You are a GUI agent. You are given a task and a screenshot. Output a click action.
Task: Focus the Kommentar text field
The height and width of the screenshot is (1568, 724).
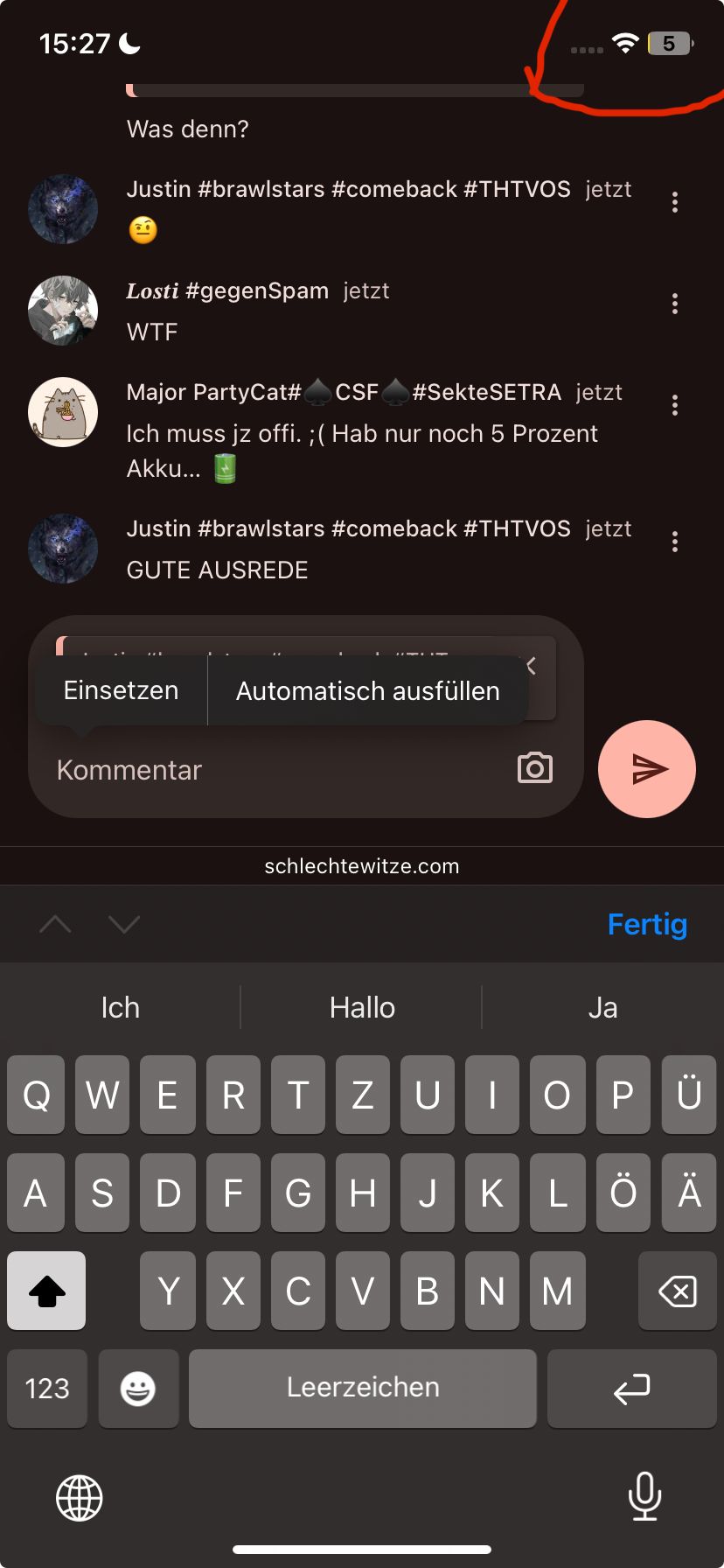(x=262, y=770)
